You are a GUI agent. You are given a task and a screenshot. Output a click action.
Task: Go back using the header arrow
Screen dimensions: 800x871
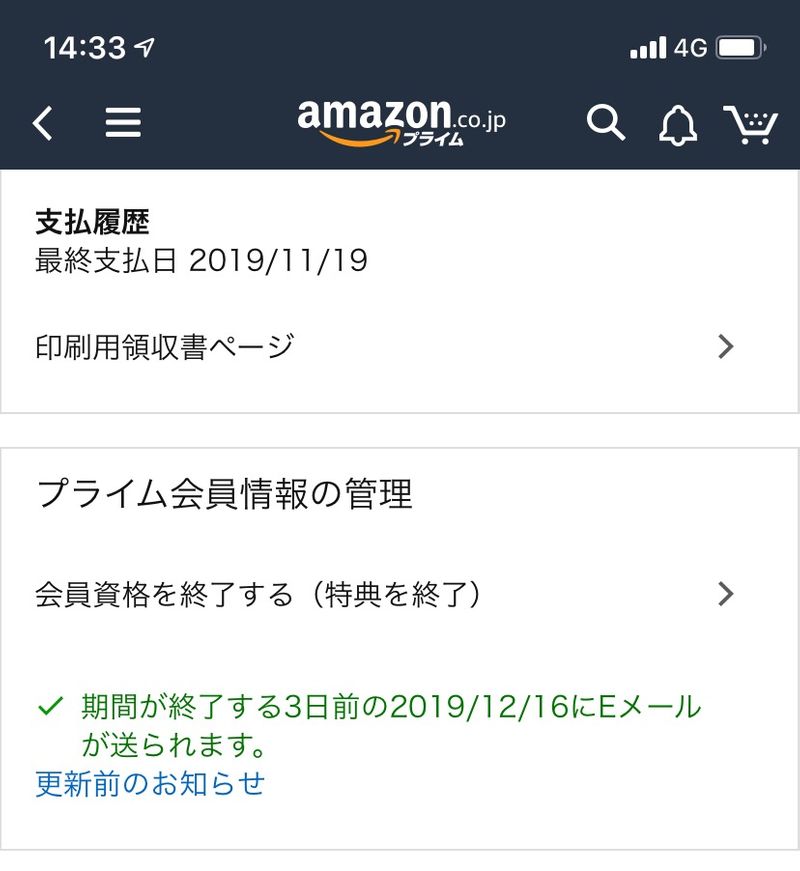[42, 124]
